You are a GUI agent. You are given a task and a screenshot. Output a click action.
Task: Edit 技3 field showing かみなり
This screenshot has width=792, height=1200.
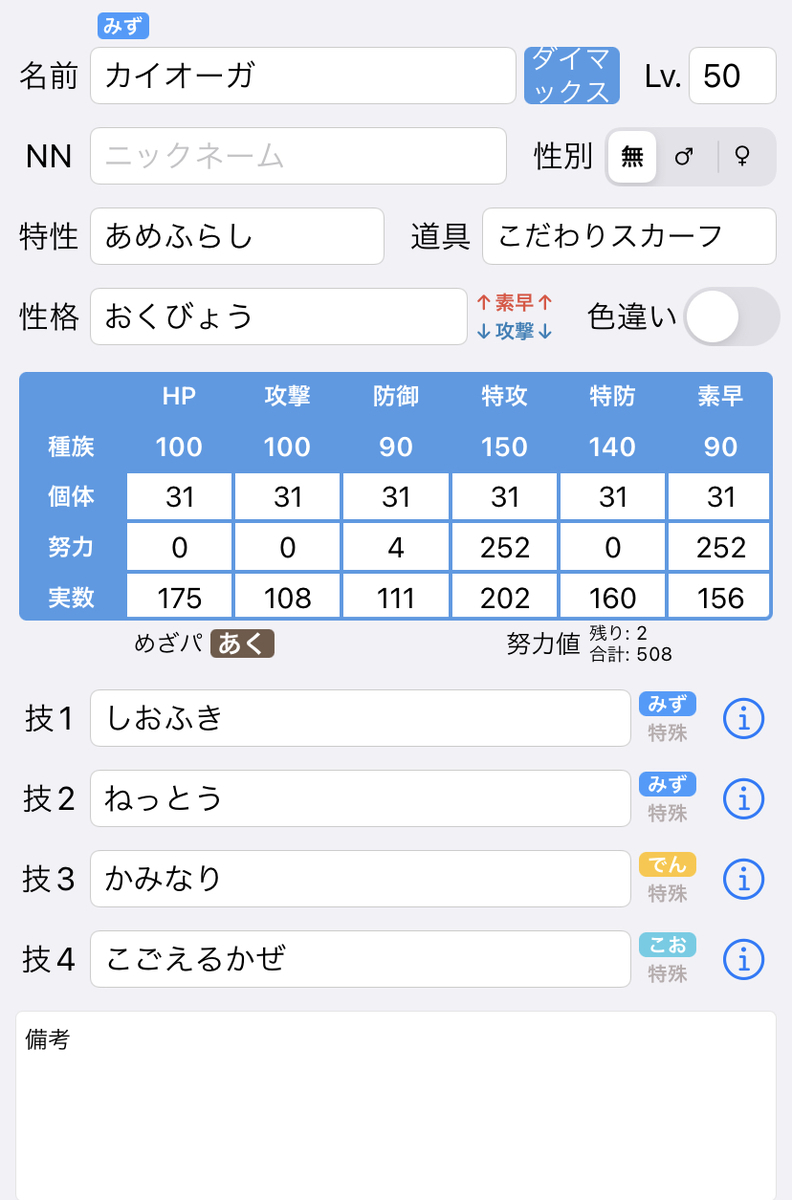[x=360, y=879]
